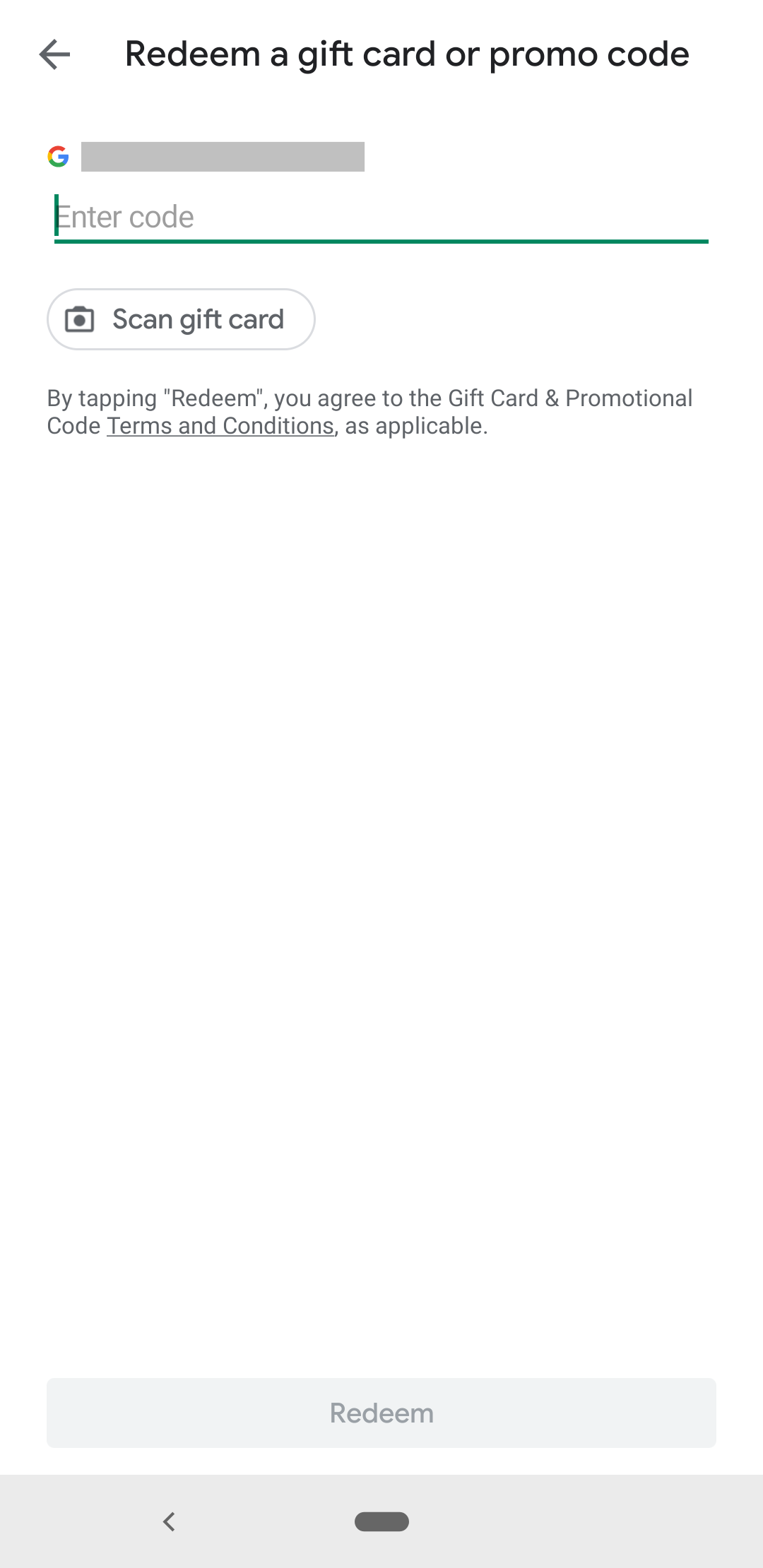Open the Terms and Conditions link
This screenshot has width=763, height=1568.
(x=220, y=426)
